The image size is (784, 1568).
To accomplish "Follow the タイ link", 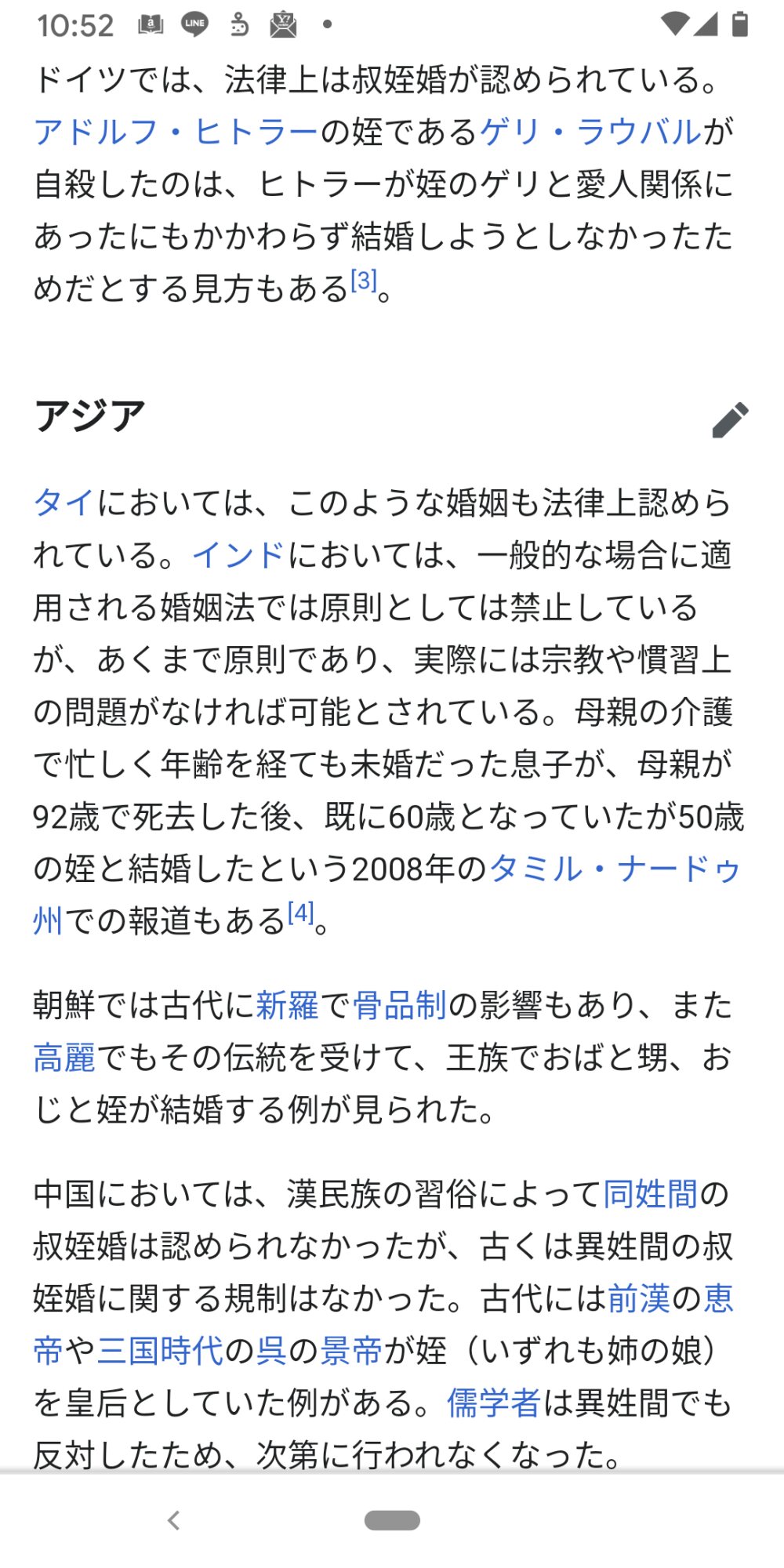I will 64,503.
